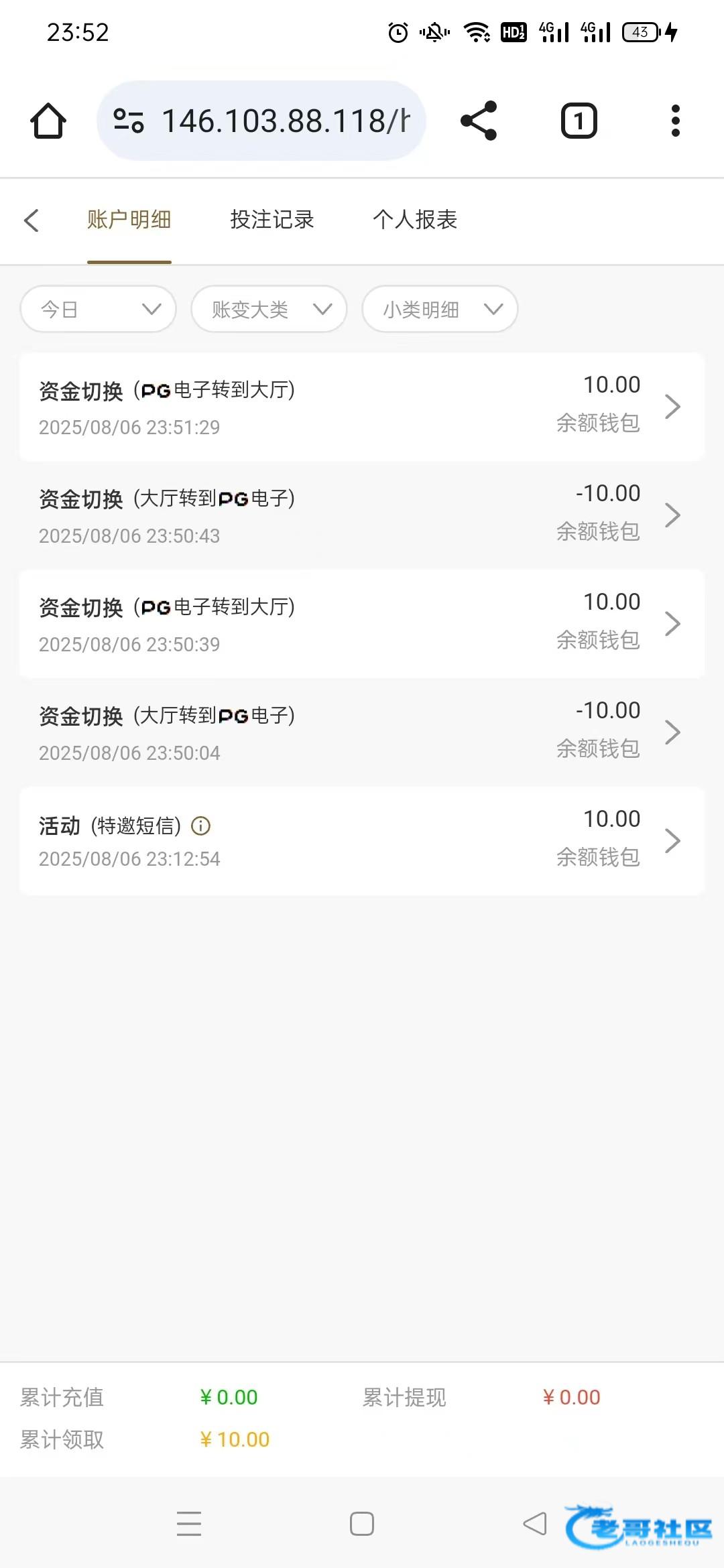Expand the 账变大类 filter dropdown
Screen dimensions: 724x1568
click(269, 309)
